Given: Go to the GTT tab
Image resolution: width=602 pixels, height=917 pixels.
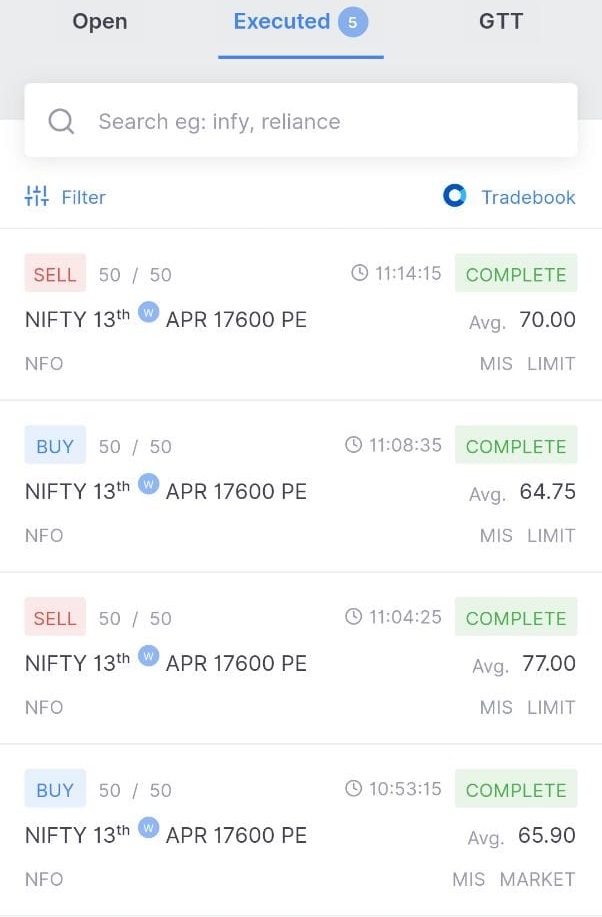Looking at the screenshot, I should (500, 22).
